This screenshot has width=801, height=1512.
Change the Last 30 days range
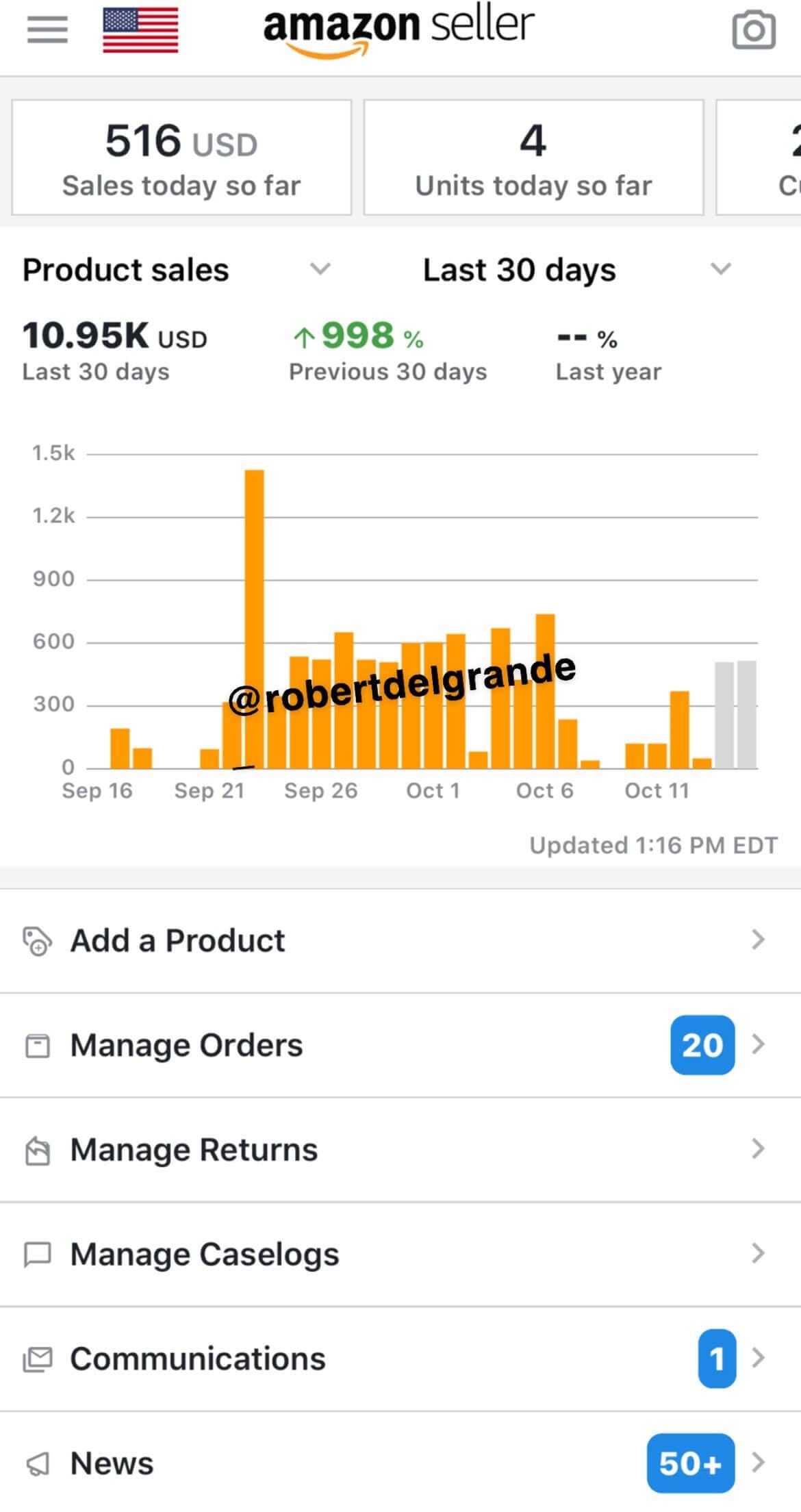[576, 269]
